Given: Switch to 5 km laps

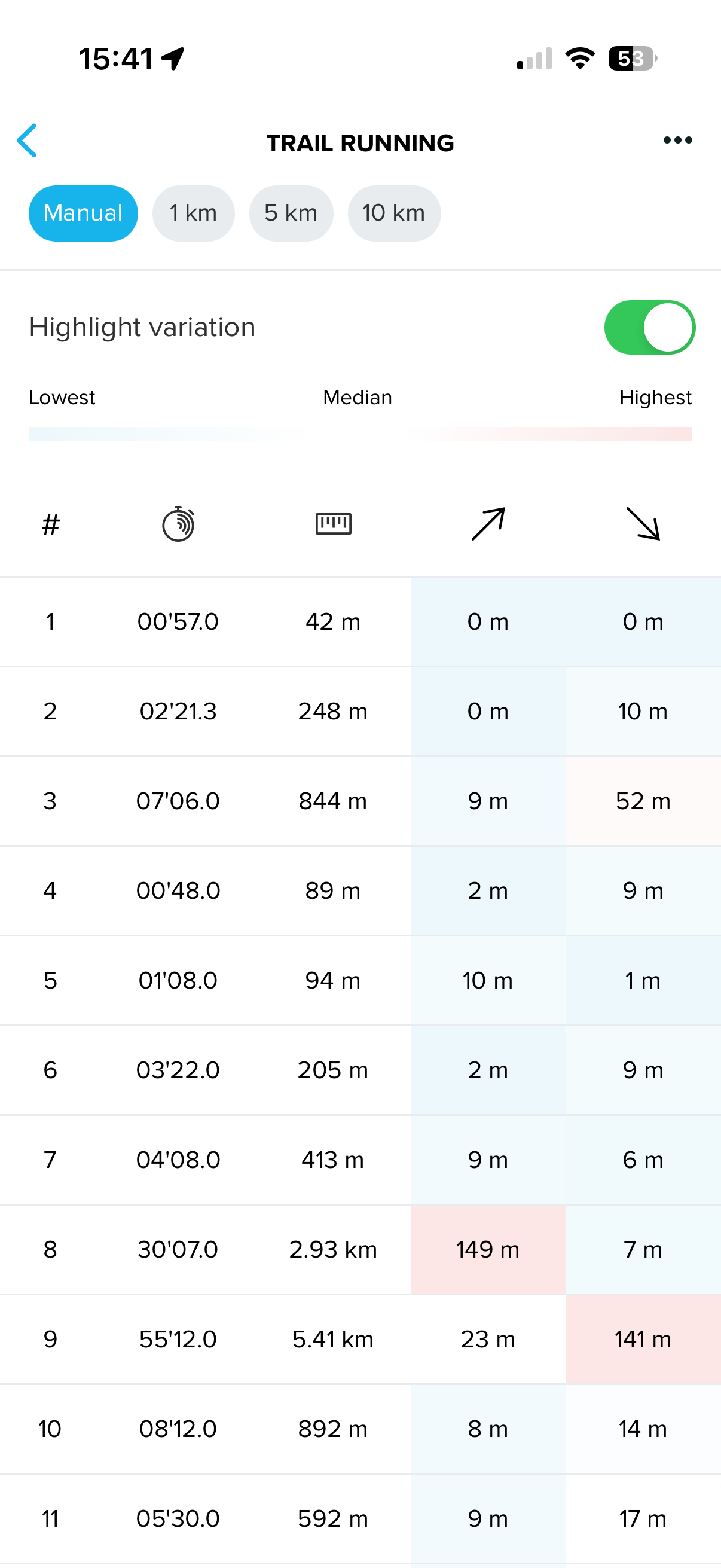Looking at the screenshot, I should (291, 213).
